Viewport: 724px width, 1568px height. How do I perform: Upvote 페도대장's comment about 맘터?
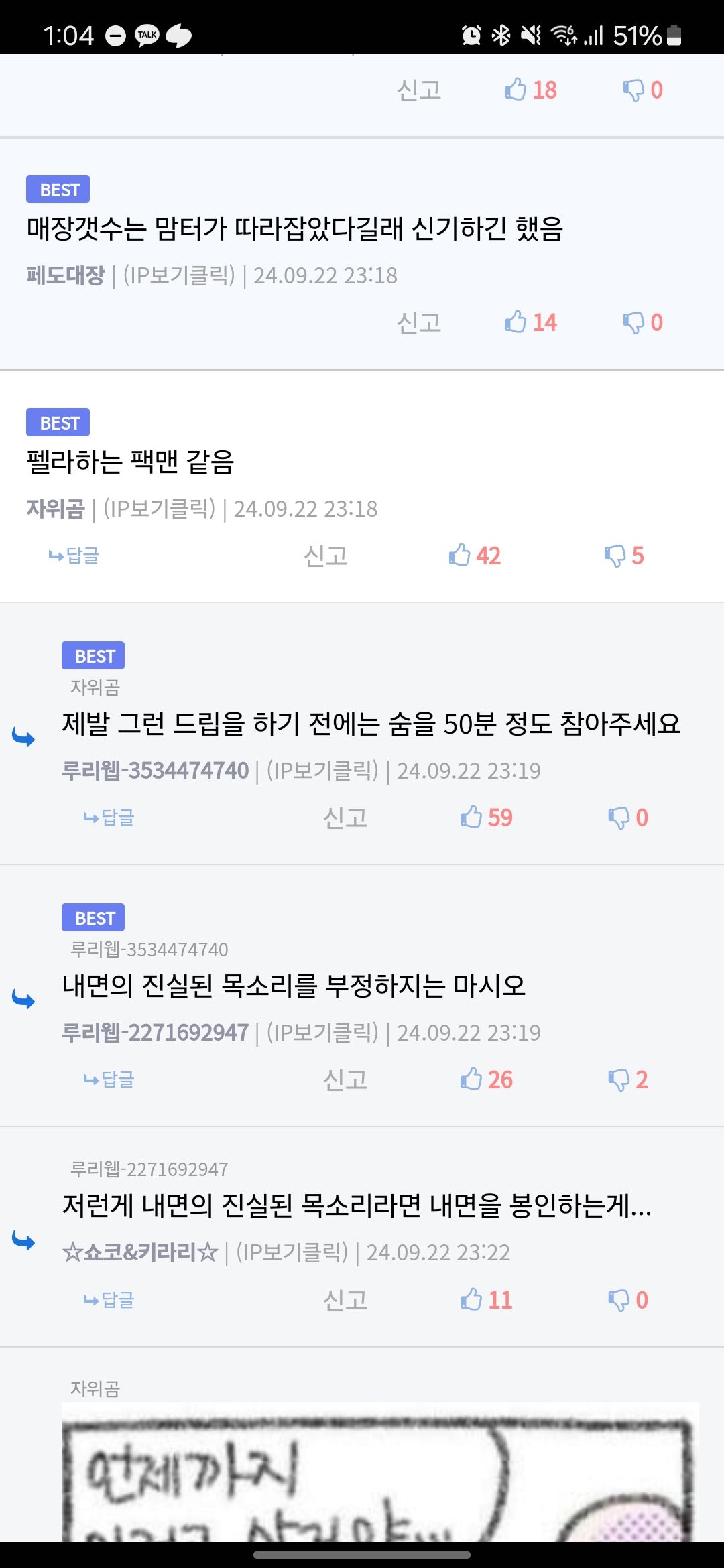530,322
